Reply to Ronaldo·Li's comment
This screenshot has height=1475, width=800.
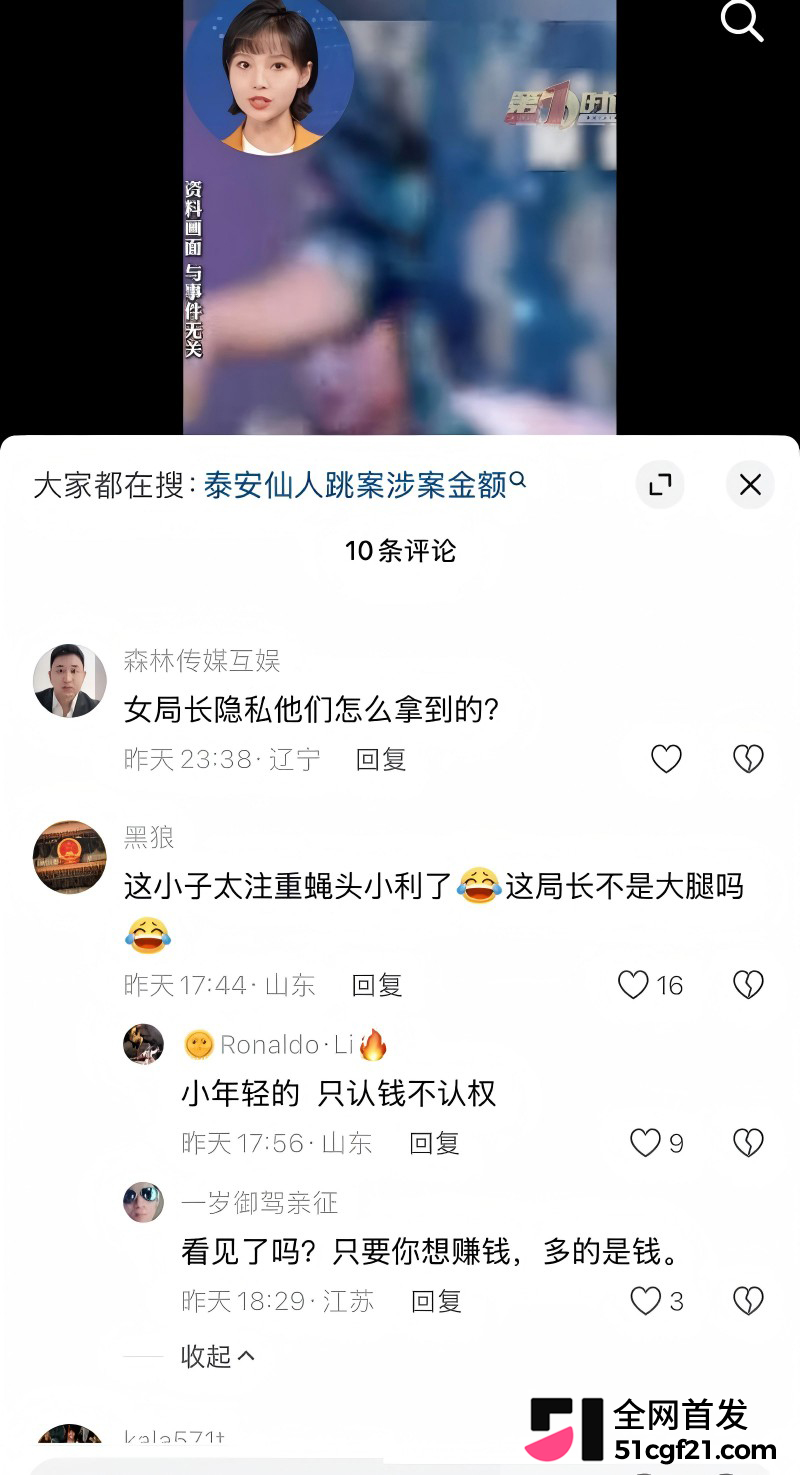[435, 1143]
